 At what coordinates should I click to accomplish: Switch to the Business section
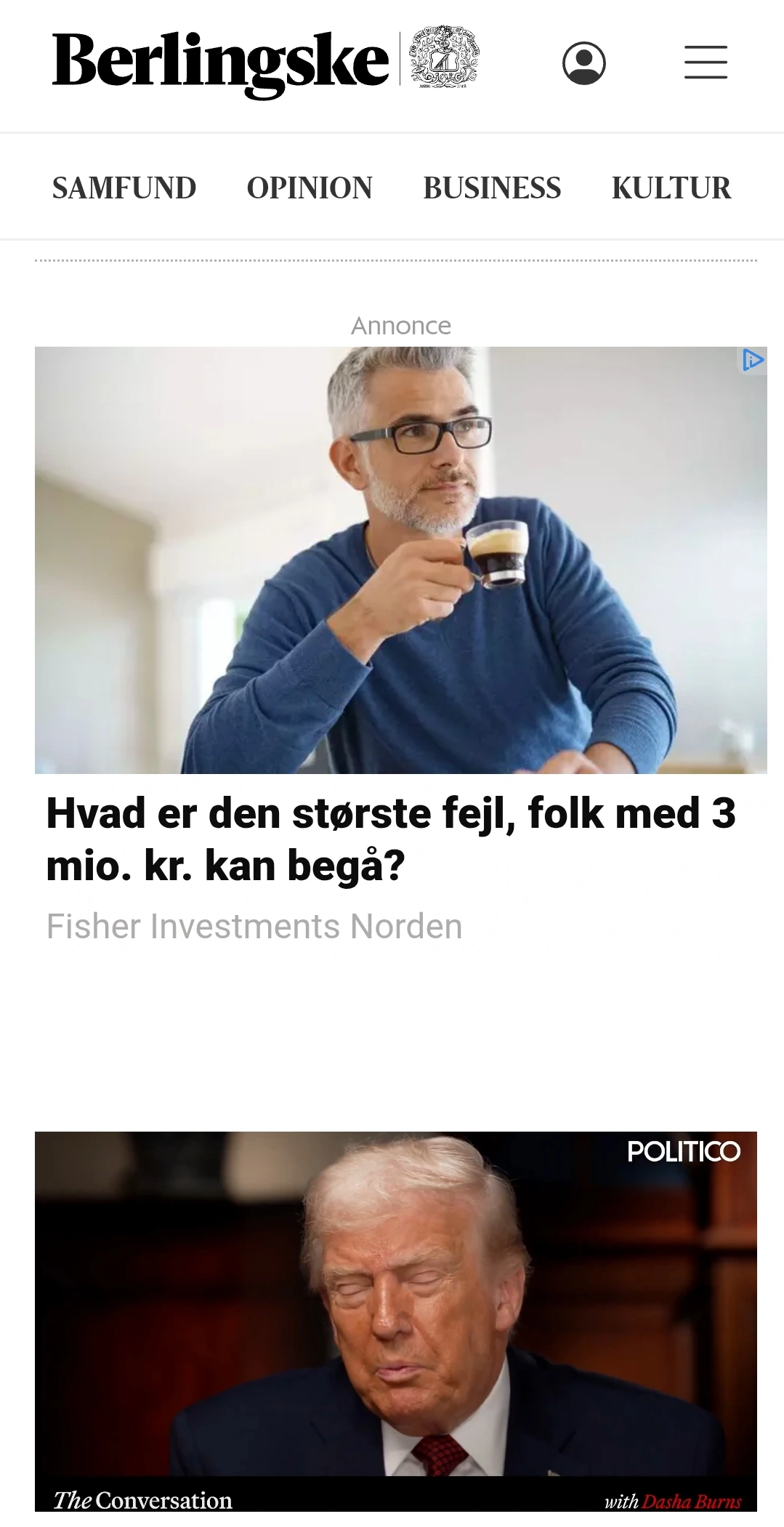click(492, 188)
